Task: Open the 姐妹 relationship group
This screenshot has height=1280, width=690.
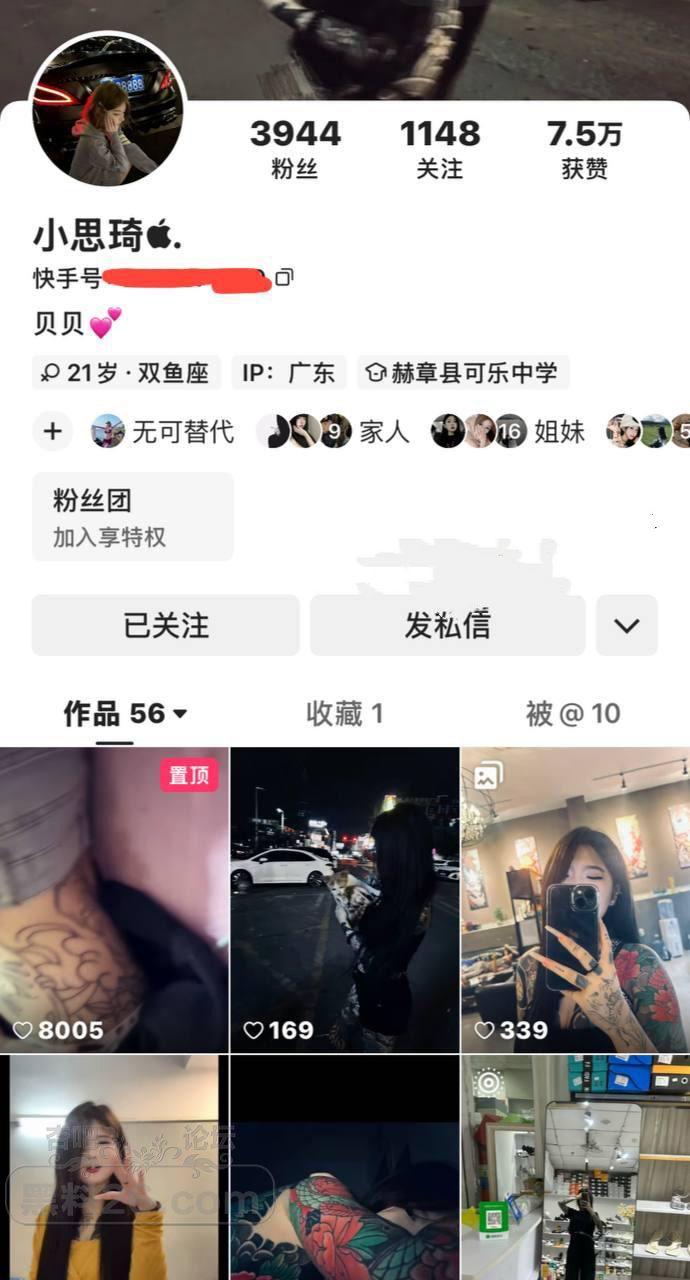Action: tap(508, 432)
